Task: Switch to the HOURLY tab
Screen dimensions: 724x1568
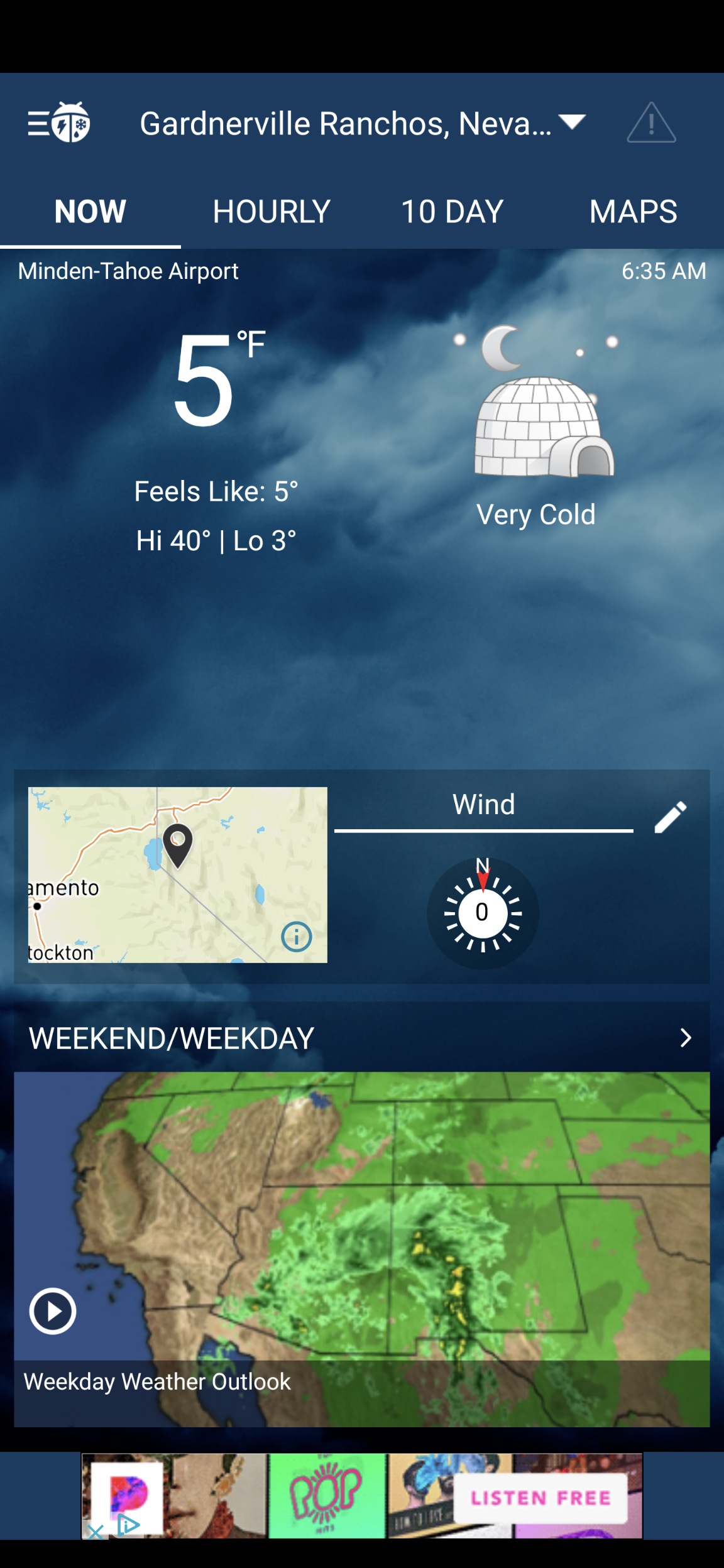Action: click(x=271, y=212)
